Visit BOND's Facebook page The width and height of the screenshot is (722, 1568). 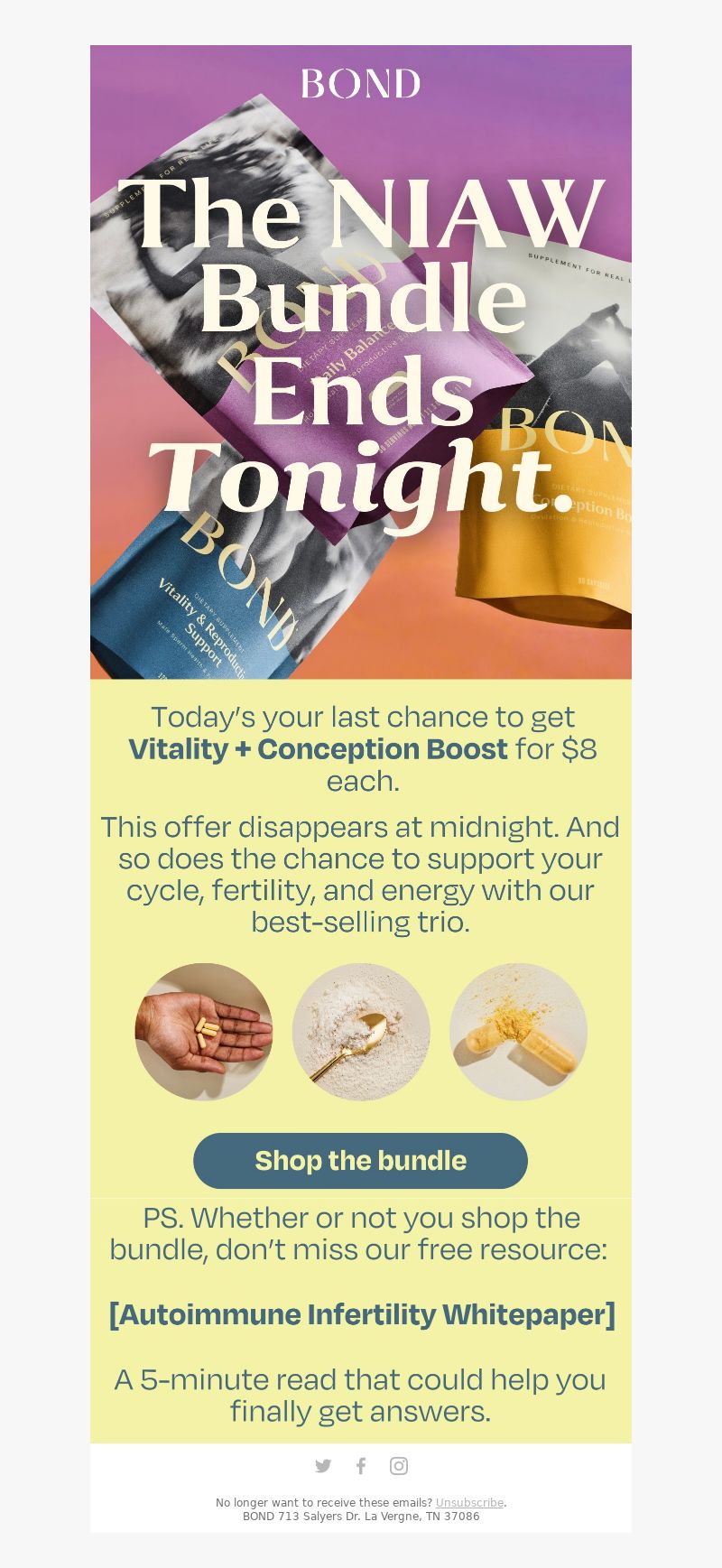[x=361, y=1466]
